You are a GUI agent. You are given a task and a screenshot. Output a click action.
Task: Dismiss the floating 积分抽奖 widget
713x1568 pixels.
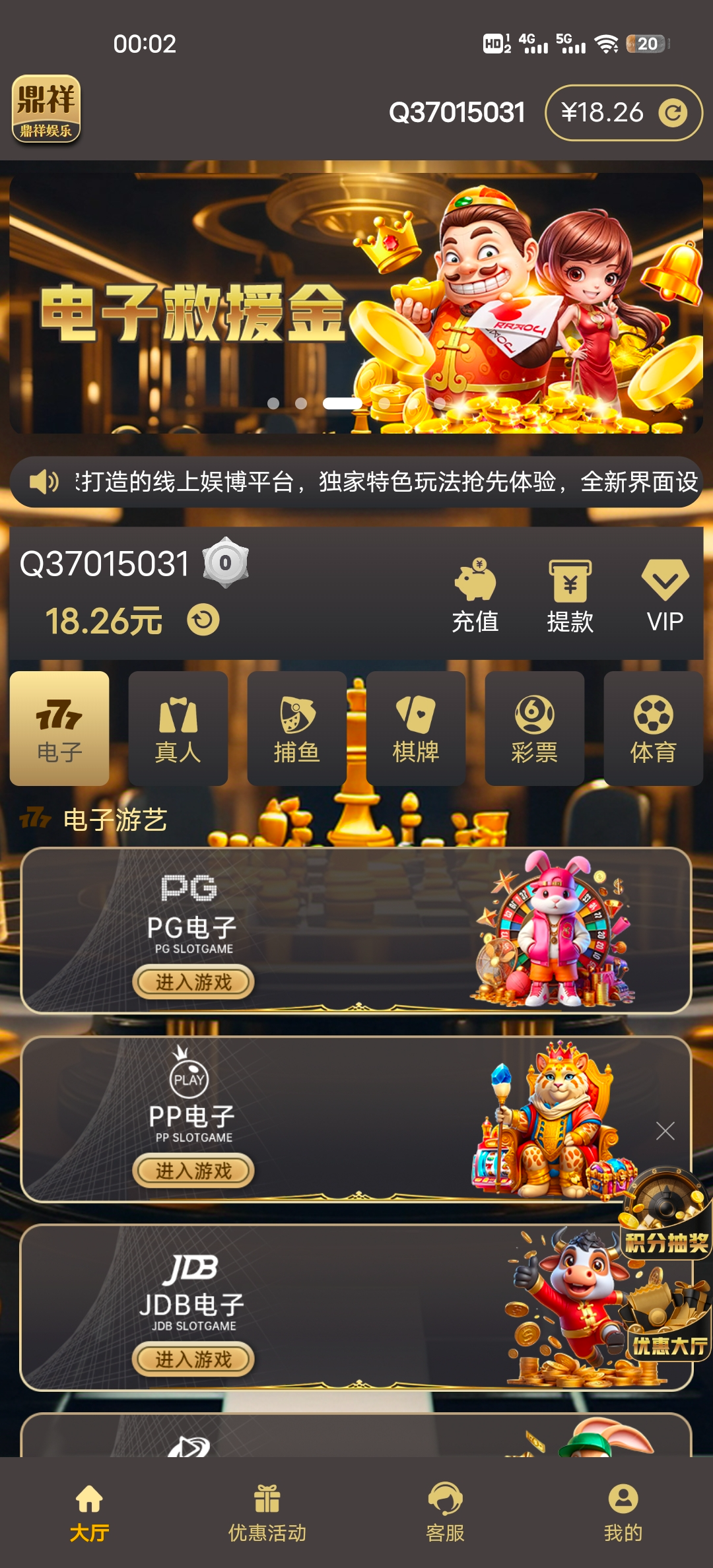665,1131
